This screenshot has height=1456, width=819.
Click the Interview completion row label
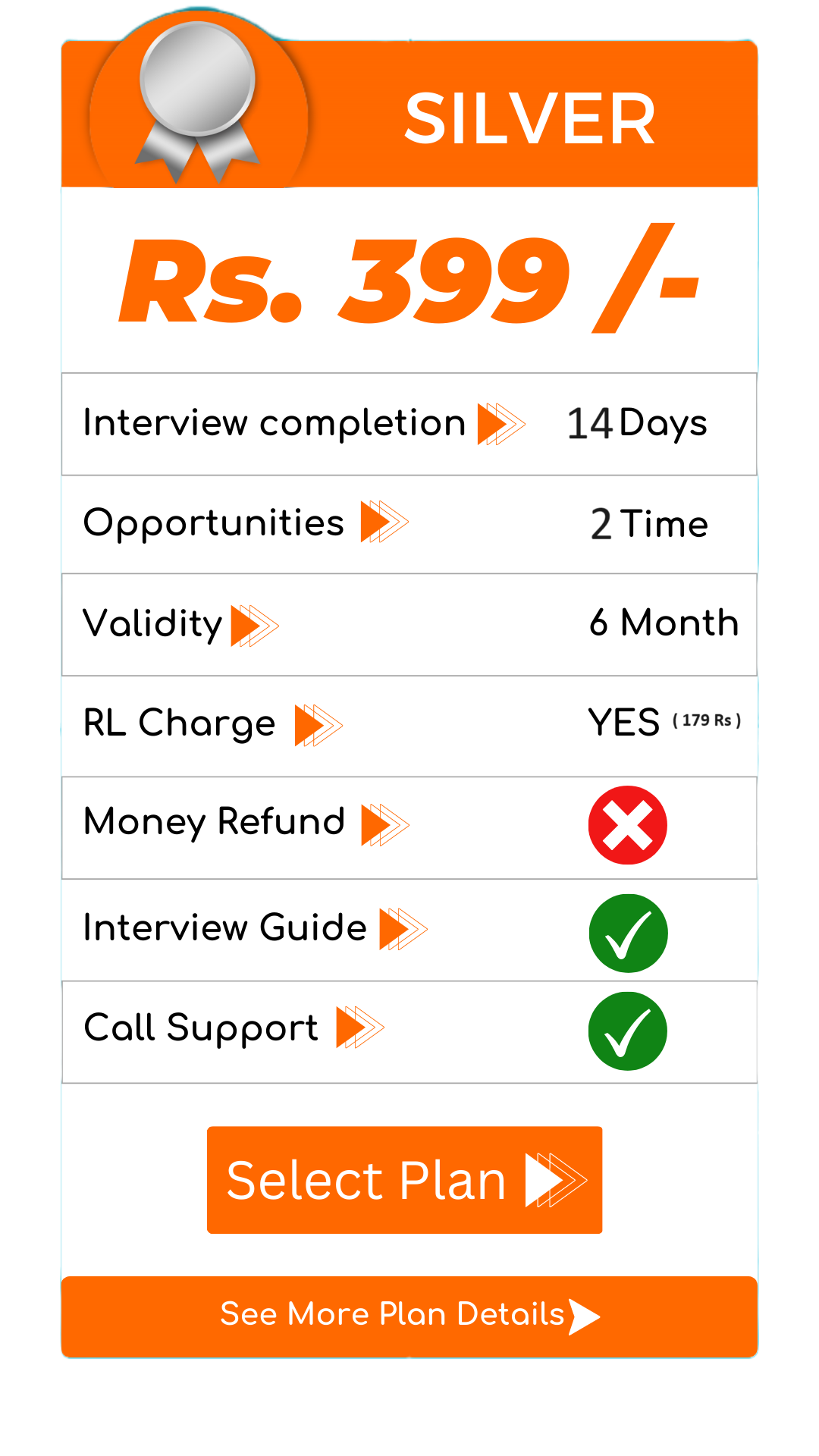point(273,423)
